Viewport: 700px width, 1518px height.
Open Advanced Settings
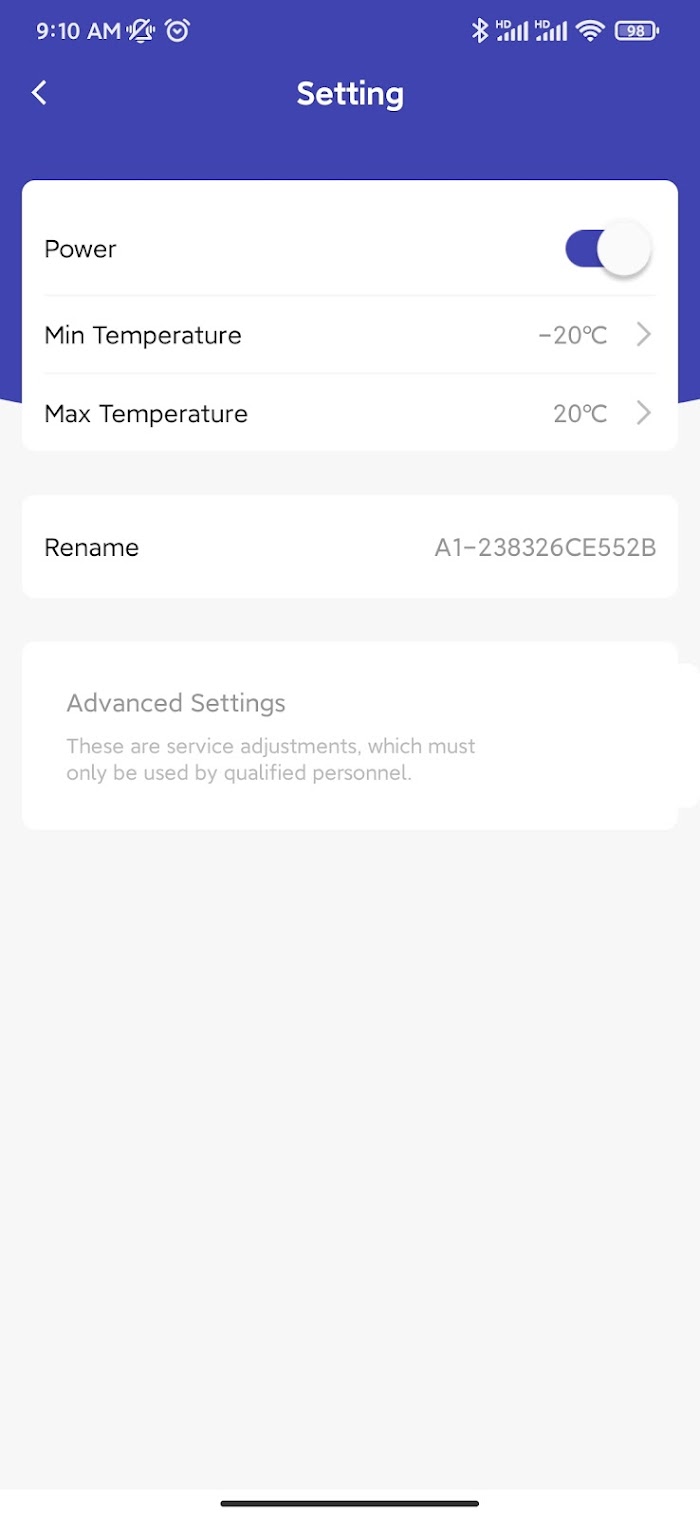click(349, 735)
